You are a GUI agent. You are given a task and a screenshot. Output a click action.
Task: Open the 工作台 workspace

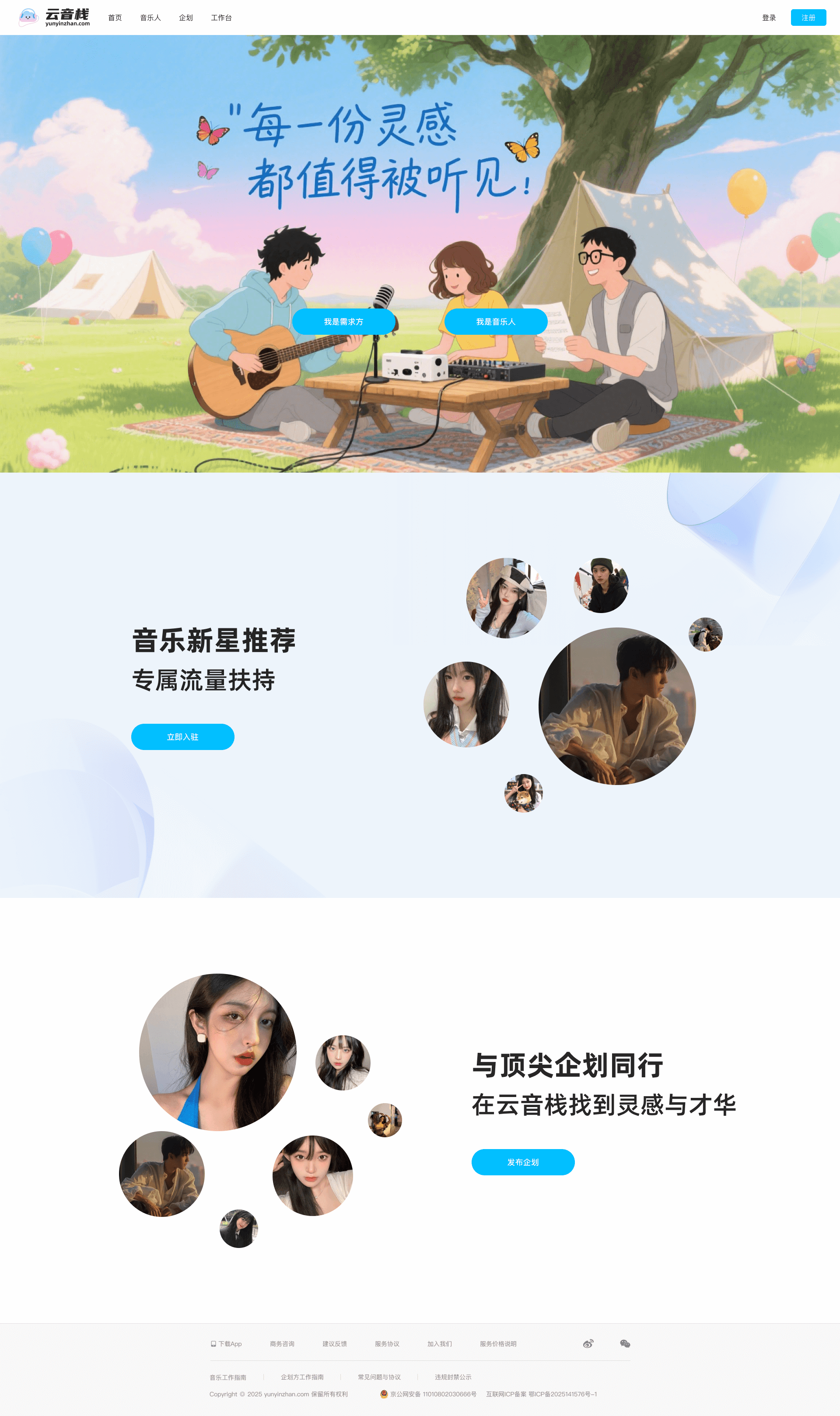click(221, 18)
